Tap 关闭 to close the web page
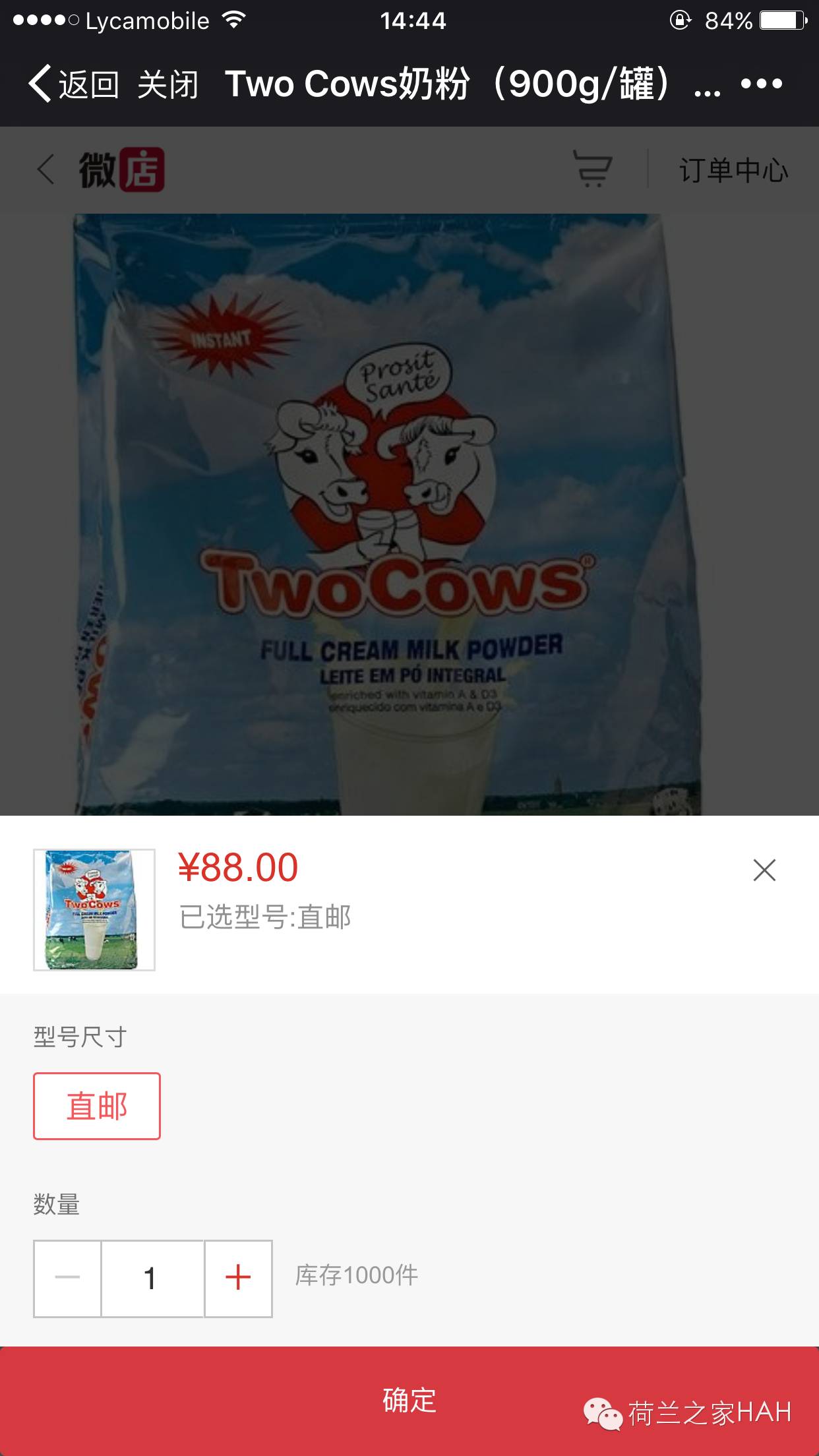 click(167, 84)
